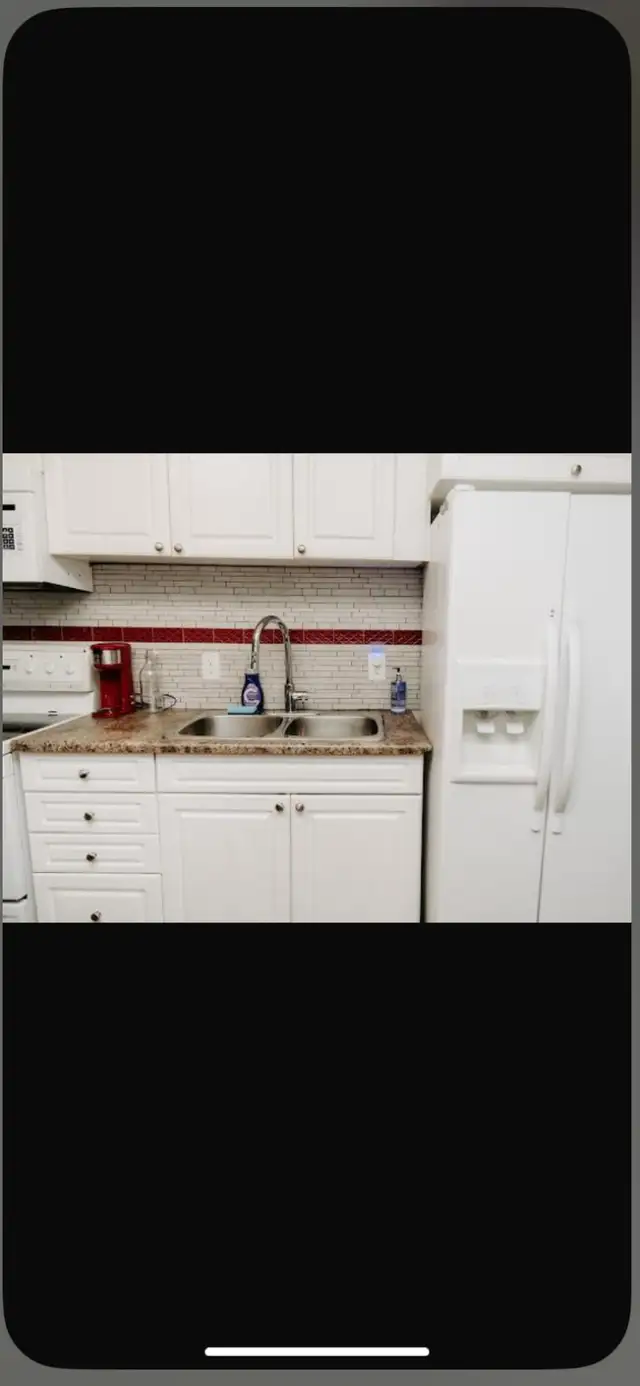Screen dimensions: 640x1386
Task: Tap the kitchen photo to show viewer controls
Action: coord(316,688)
